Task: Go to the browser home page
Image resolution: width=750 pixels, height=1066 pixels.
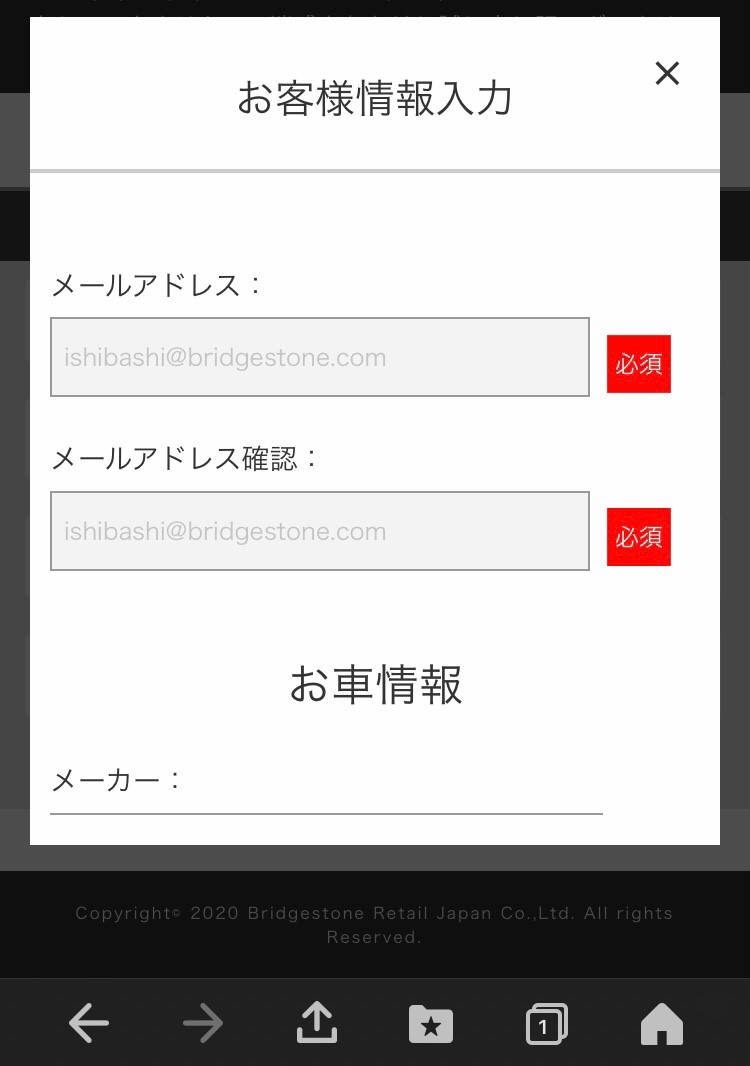Action: pos(661,1024)
